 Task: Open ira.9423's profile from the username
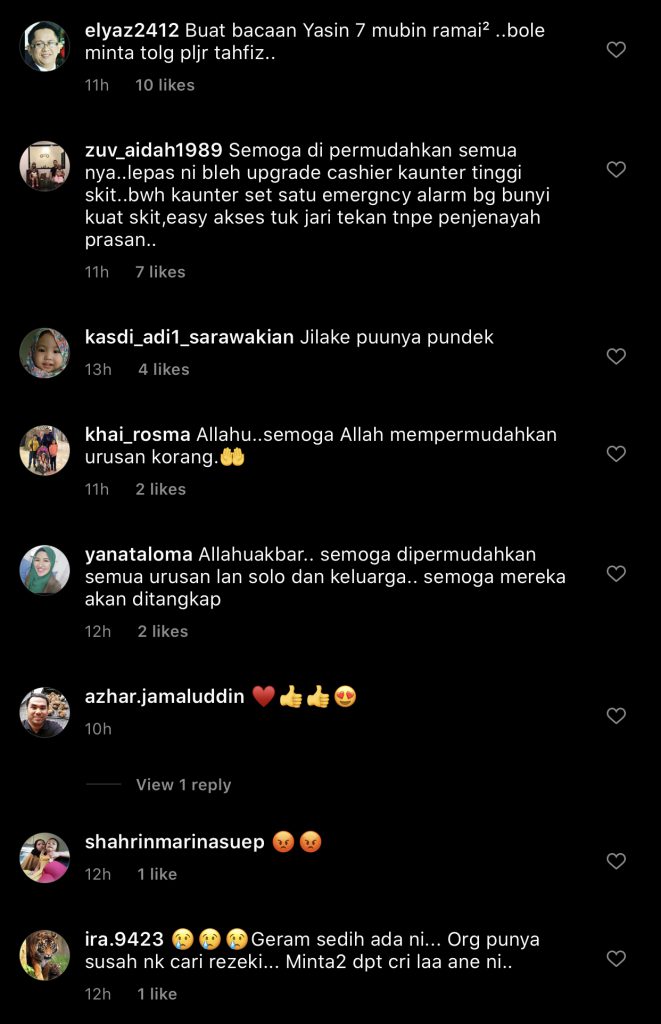point(124,939)
